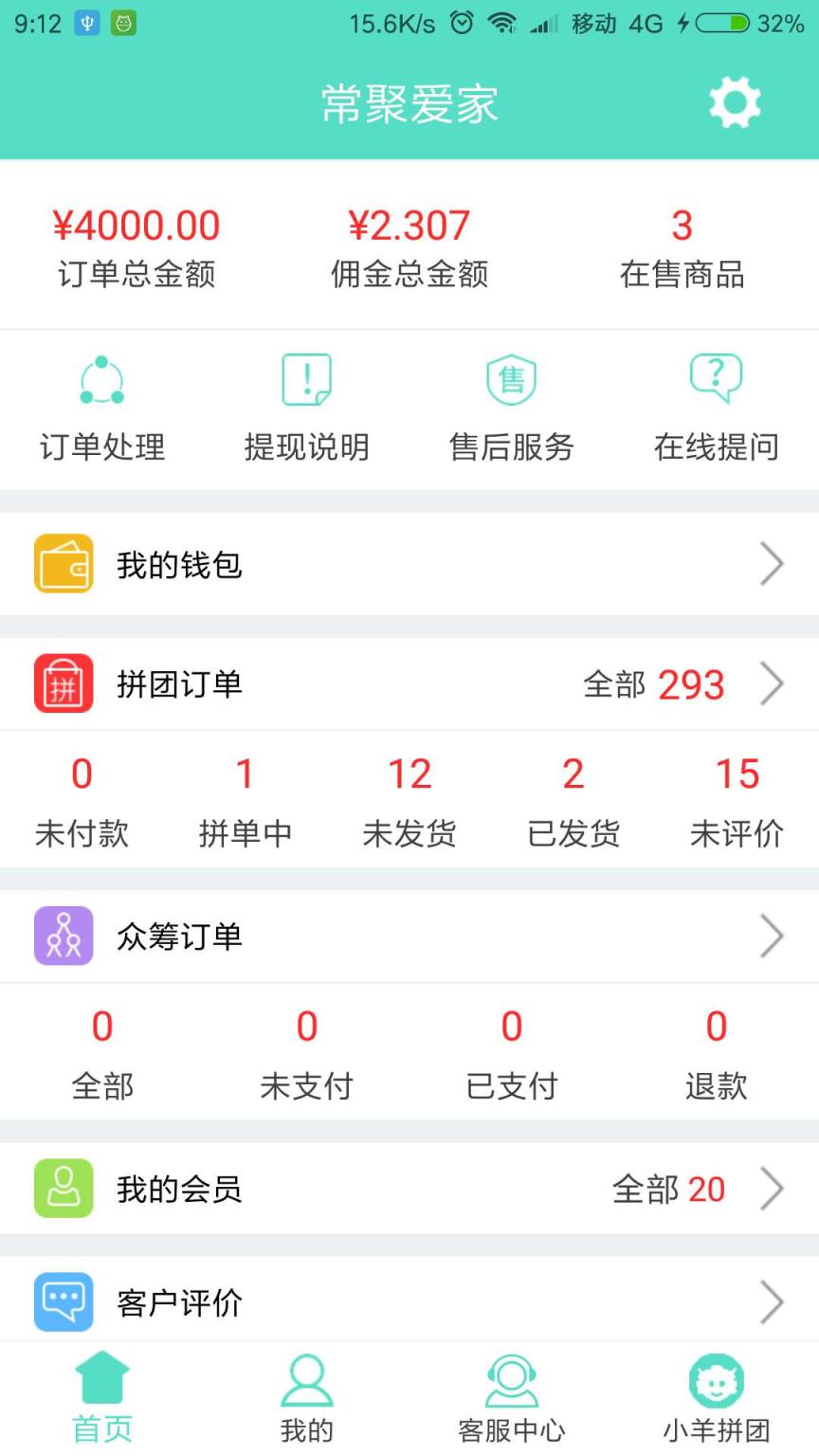Screen dimensions: 819x1456
Task: Click the purple crowdfunding icon beside 众筹订单
Action: click(x=63, y=935)
